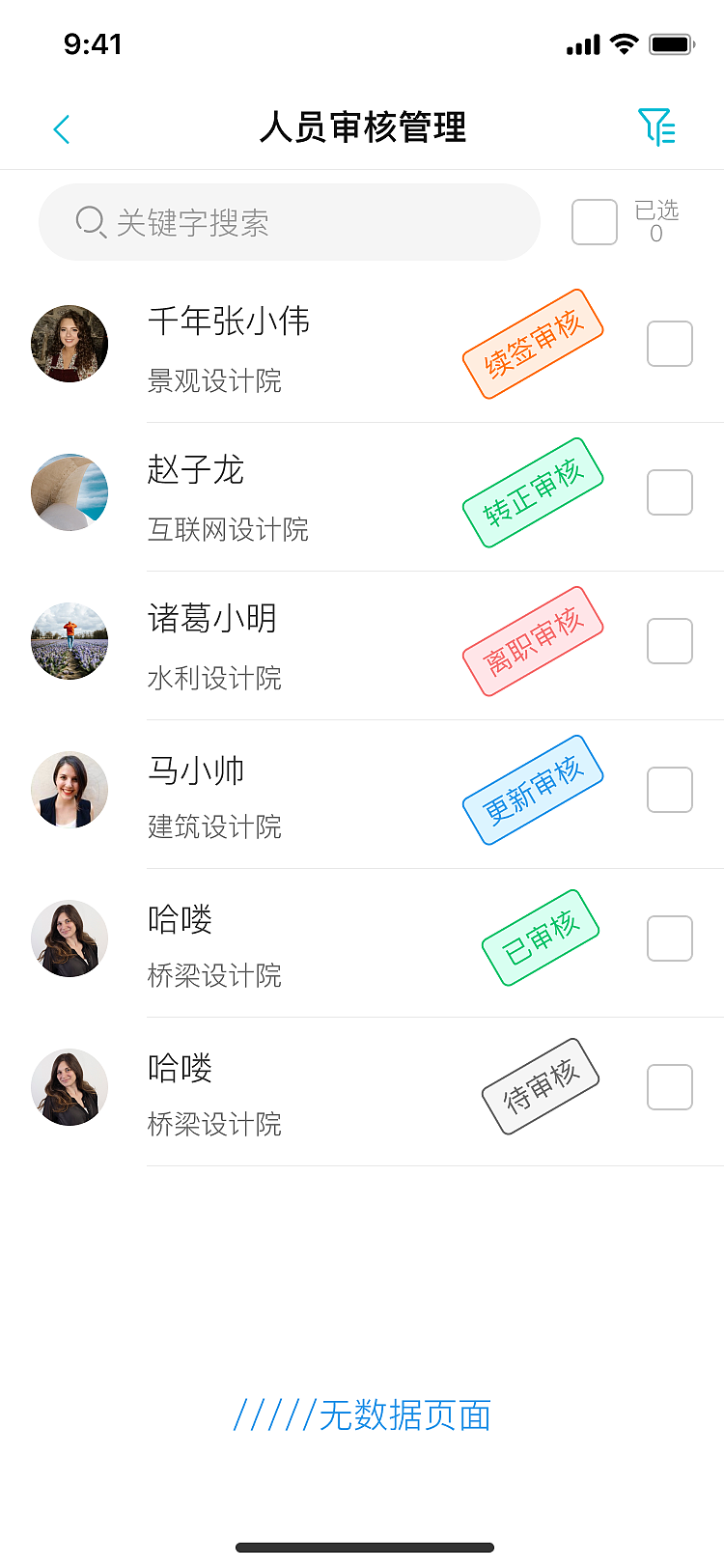Open the filter options icon
This screenshot has width=724, height=1568.
coord(656,127)
